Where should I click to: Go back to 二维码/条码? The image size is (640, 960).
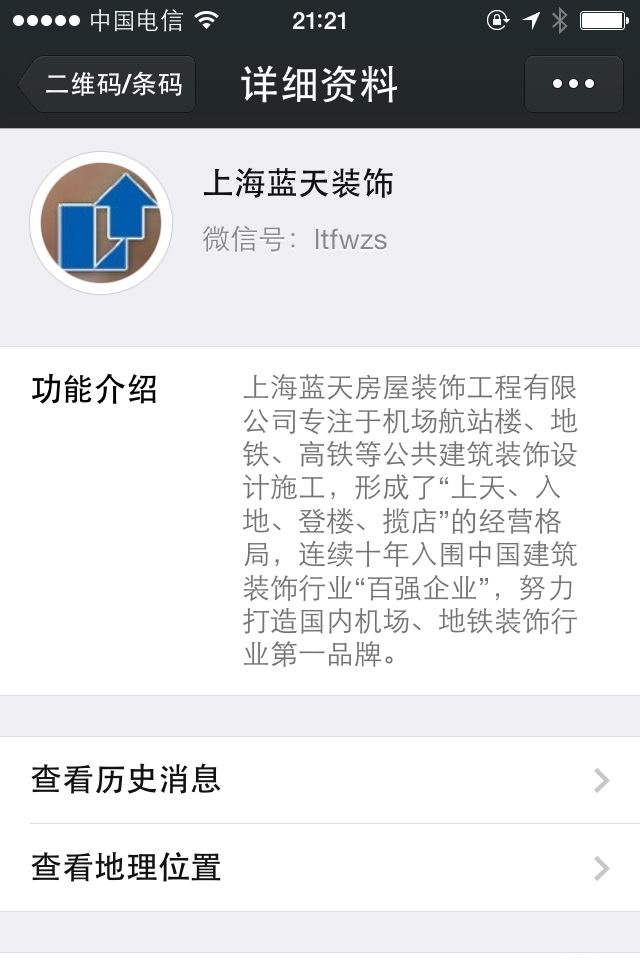point(107,84)
